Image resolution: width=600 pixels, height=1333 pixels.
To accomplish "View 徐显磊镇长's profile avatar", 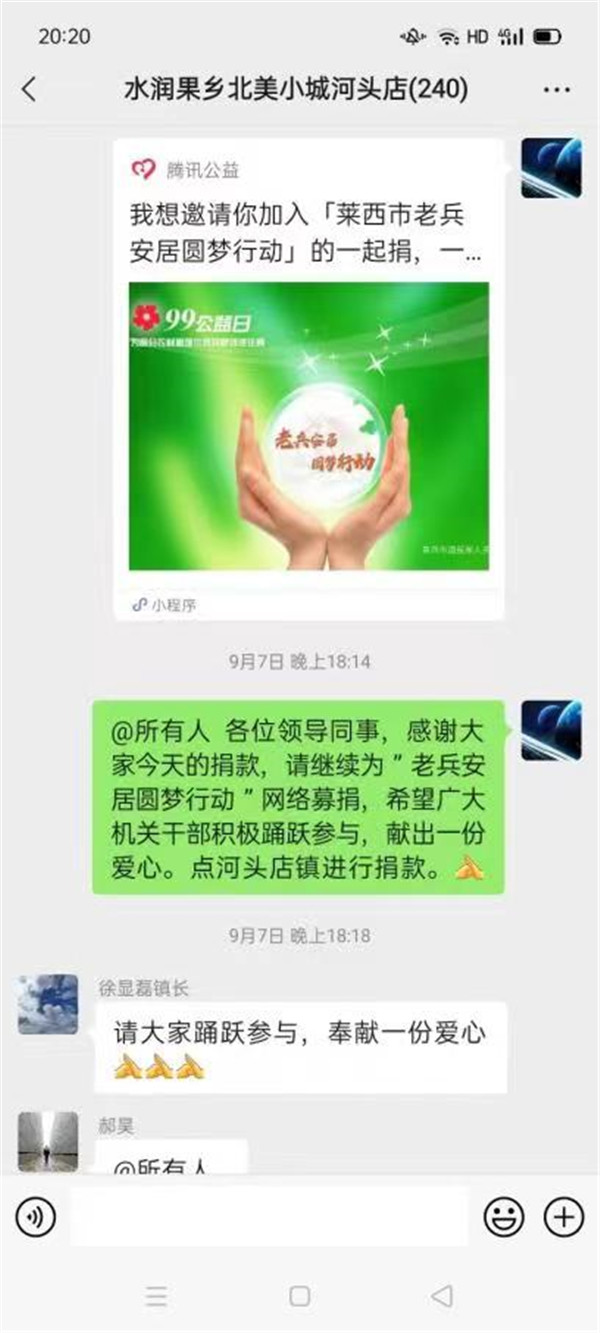I will click(x=47, y=1004).
